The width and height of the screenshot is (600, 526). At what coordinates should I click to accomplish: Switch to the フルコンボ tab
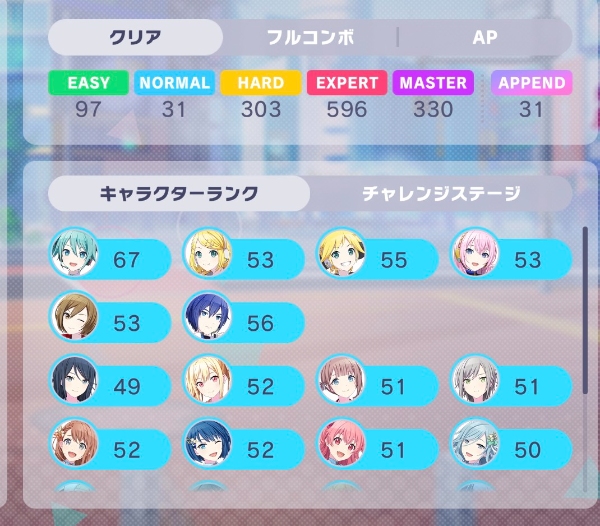310,38
